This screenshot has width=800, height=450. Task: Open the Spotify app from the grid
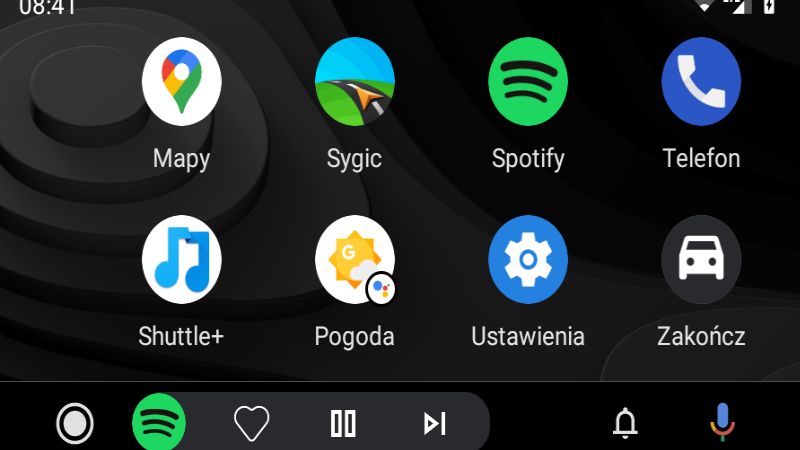(528, 82)
